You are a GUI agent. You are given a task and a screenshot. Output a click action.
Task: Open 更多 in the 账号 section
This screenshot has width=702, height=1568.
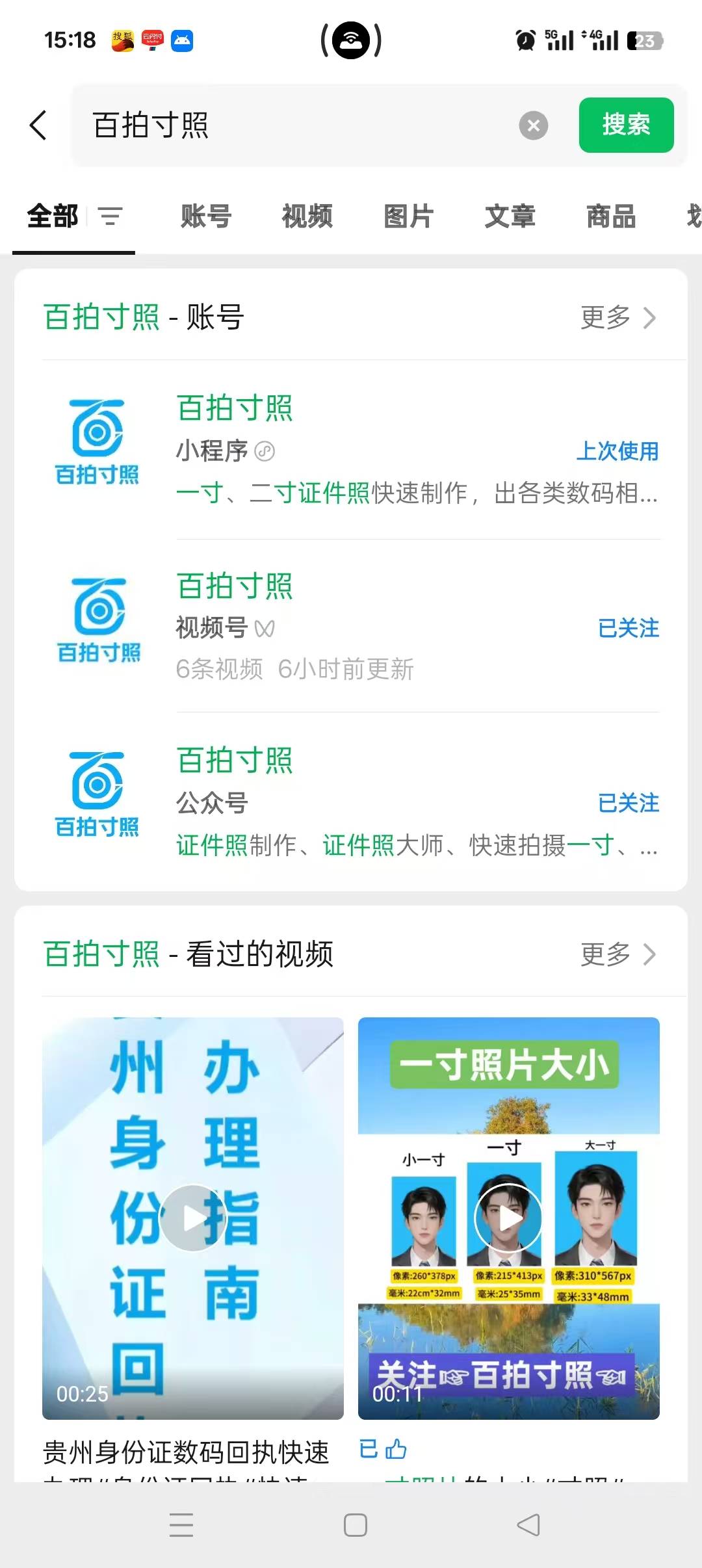[x=617, y=318]
